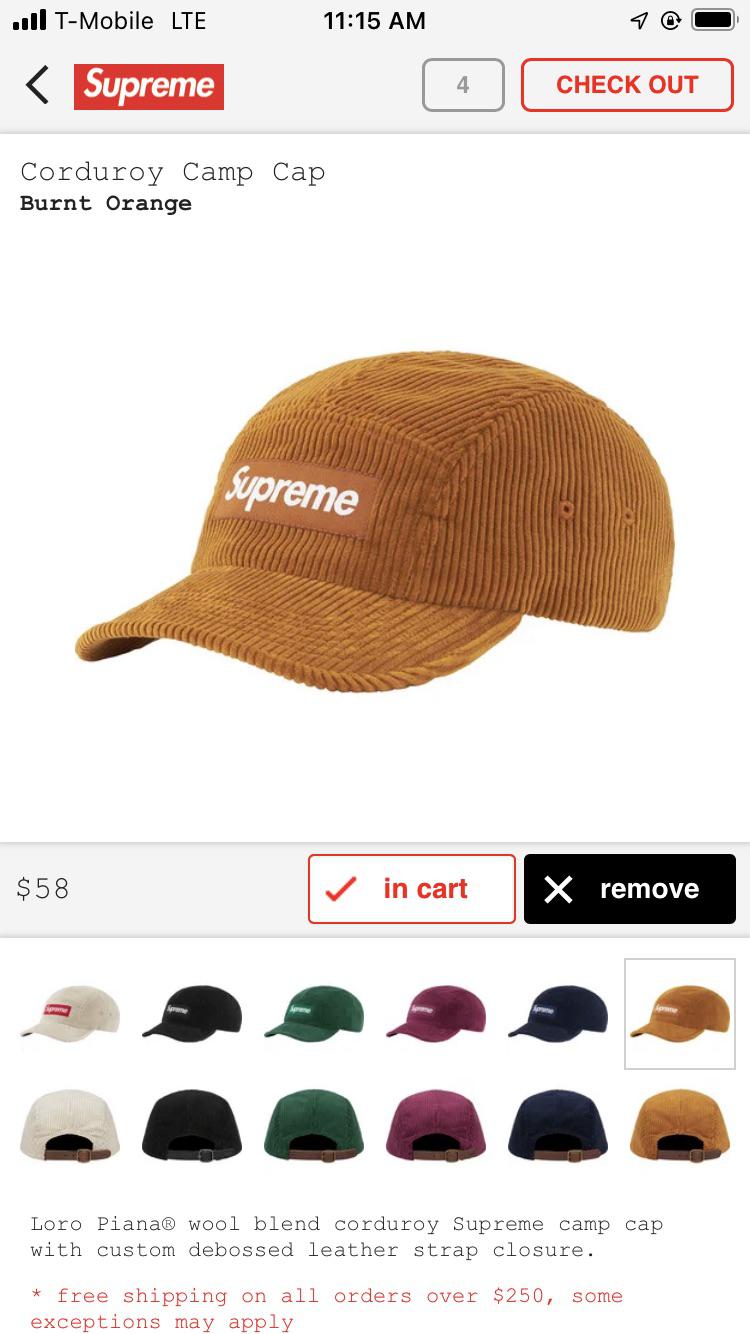Tap the battery indicator in status bar
The image size is (750, 1334).
(712, 19)
